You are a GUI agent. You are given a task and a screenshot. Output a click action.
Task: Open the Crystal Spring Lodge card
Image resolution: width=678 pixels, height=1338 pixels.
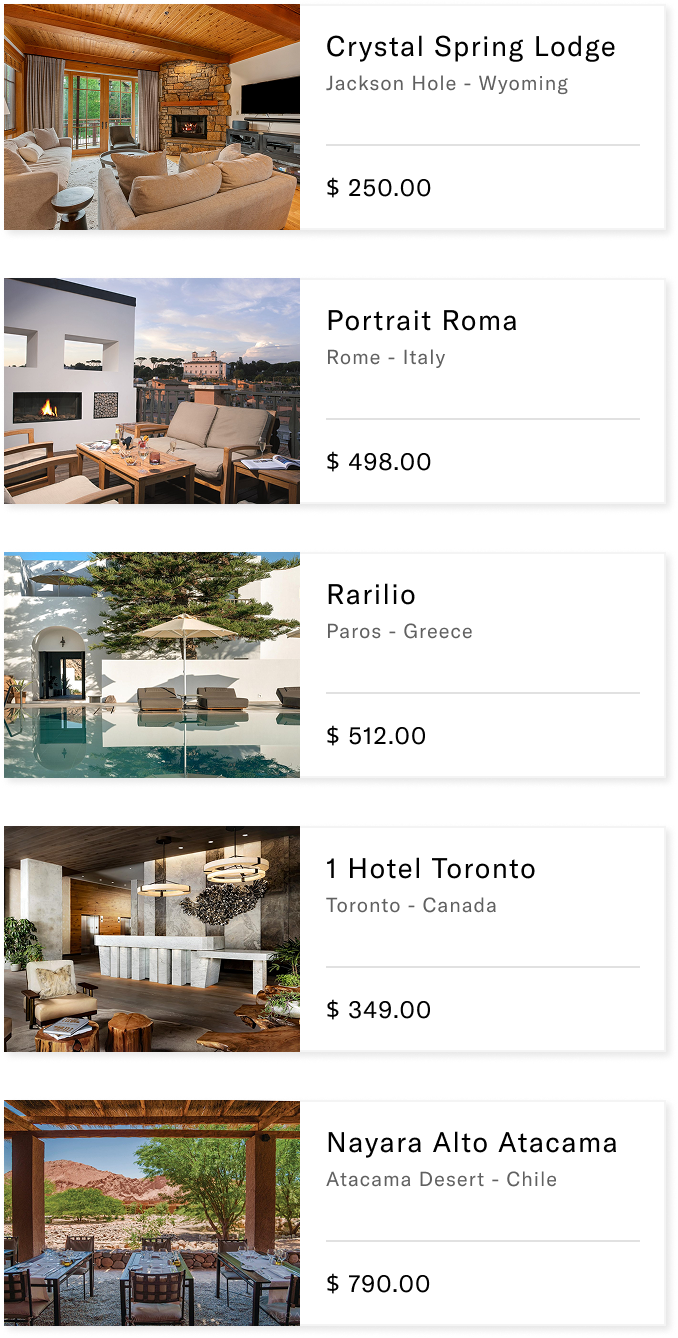click(470, 48)
